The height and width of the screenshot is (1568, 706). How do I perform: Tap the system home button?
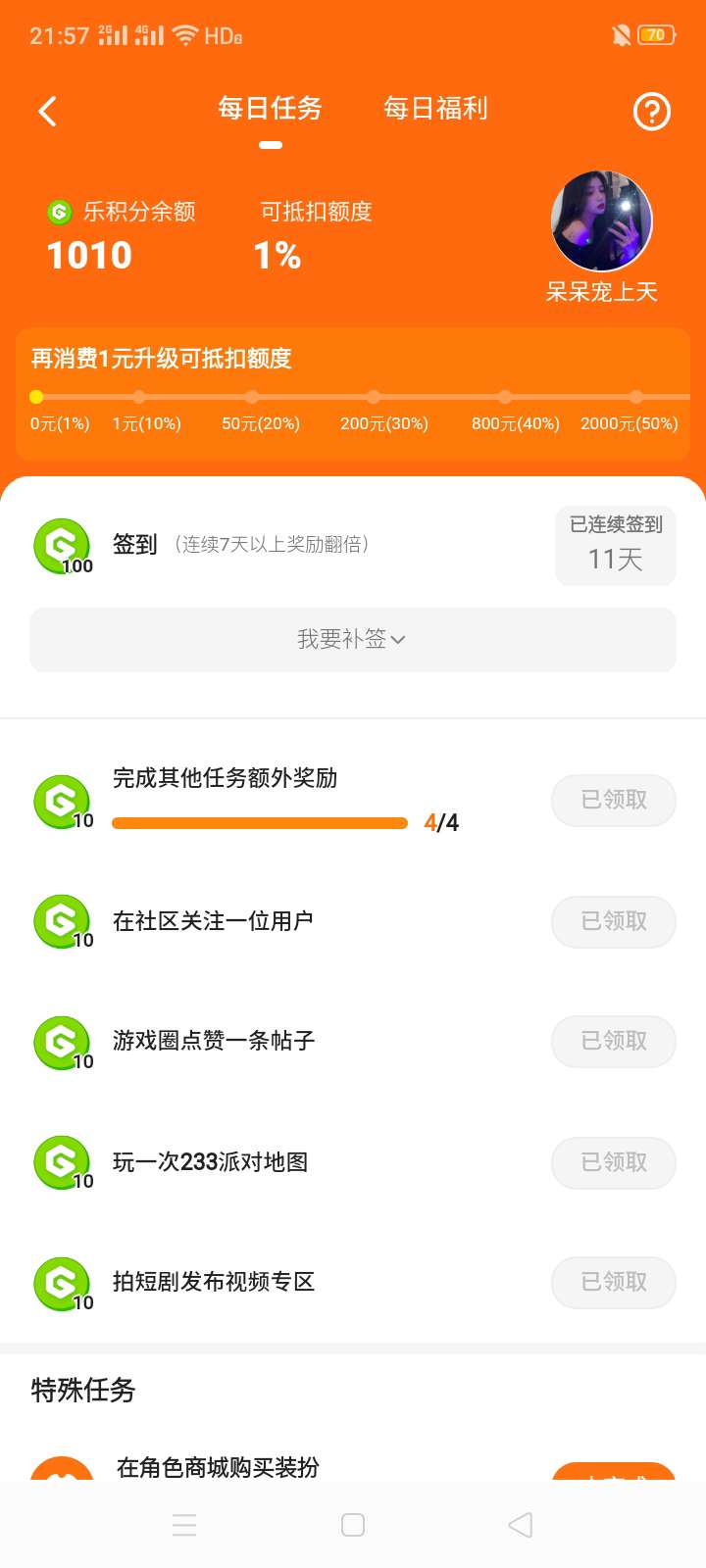tap(353, 1525)
